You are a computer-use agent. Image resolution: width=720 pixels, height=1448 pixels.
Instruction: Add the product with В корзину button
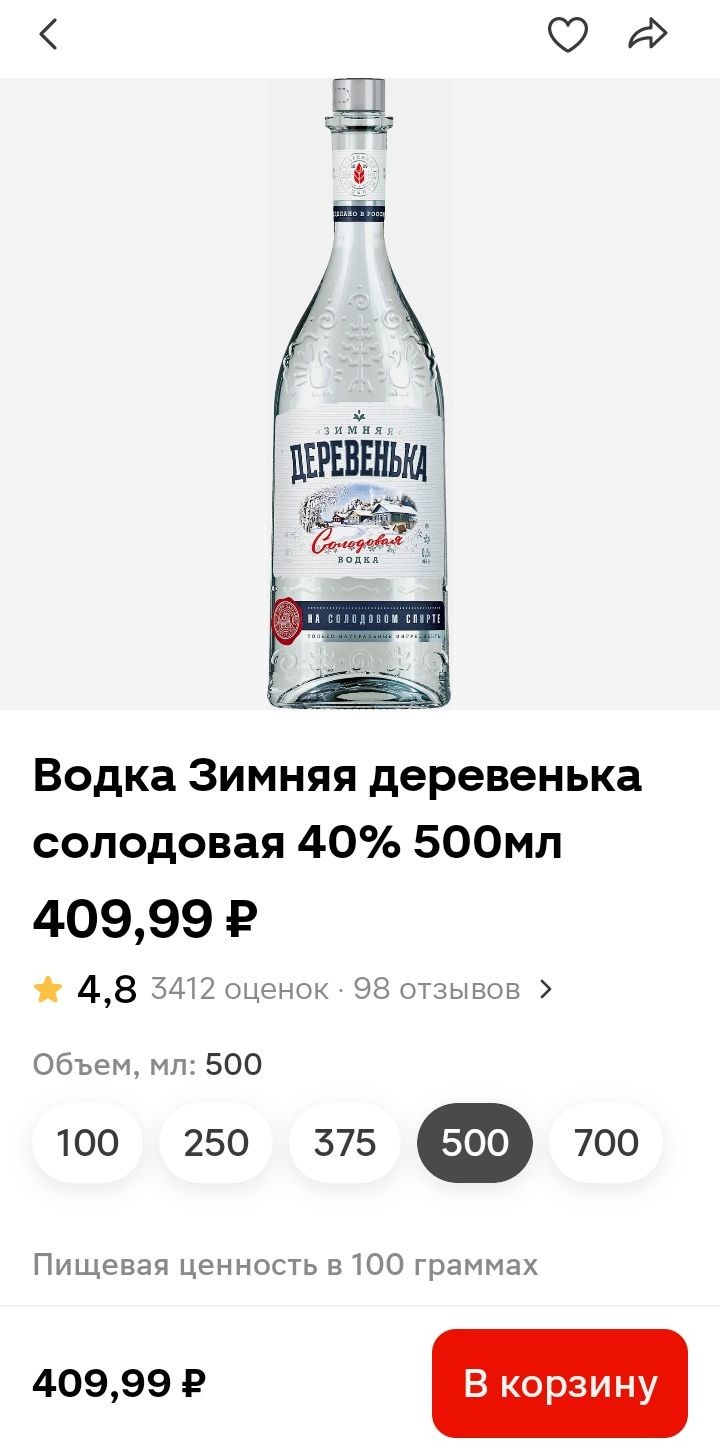coord(560,1384)
